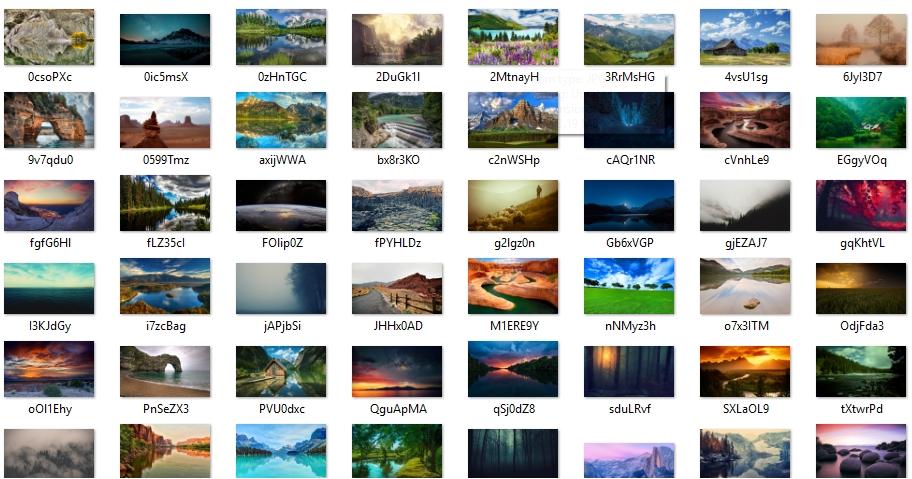Open the cVnhLe9 image

(x=745, y=121)
